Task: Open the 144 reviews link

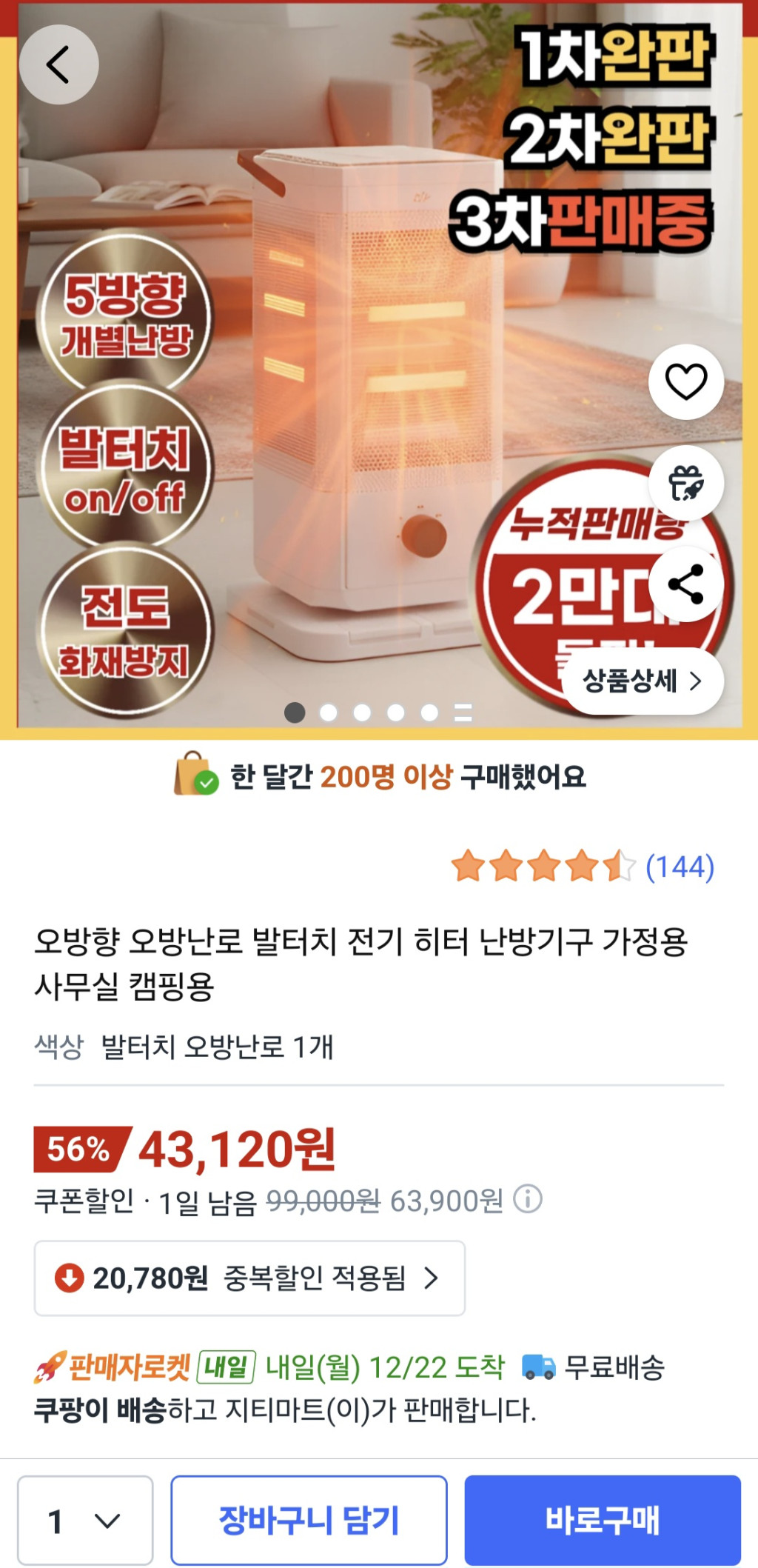Action: [680, 867]
